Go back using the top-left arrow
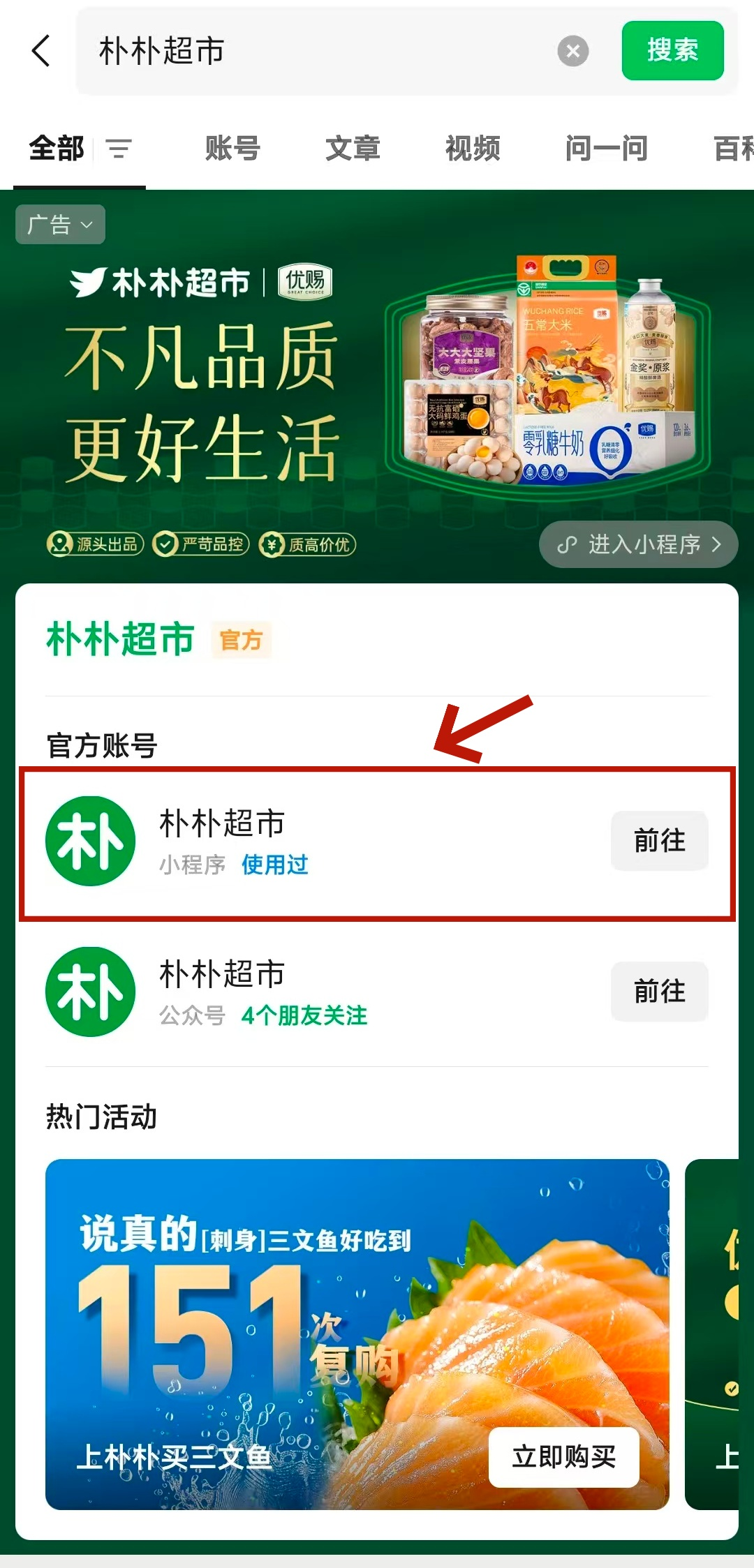The width and height of the screenshot is (754, 1568). (x=41, y=51)
